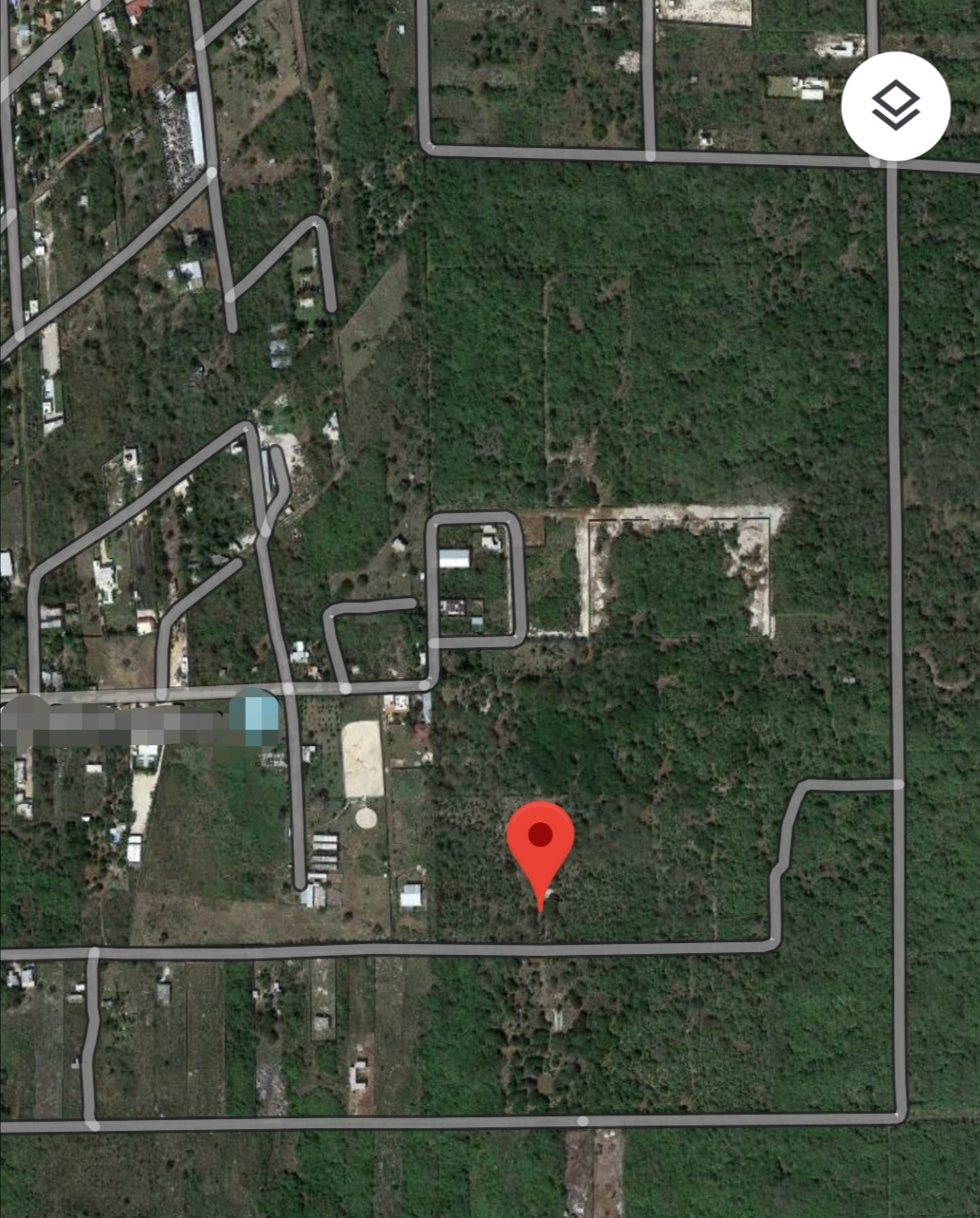Open the map layers button
This screenshot has height=1218, width=980.
coord(896,106)
